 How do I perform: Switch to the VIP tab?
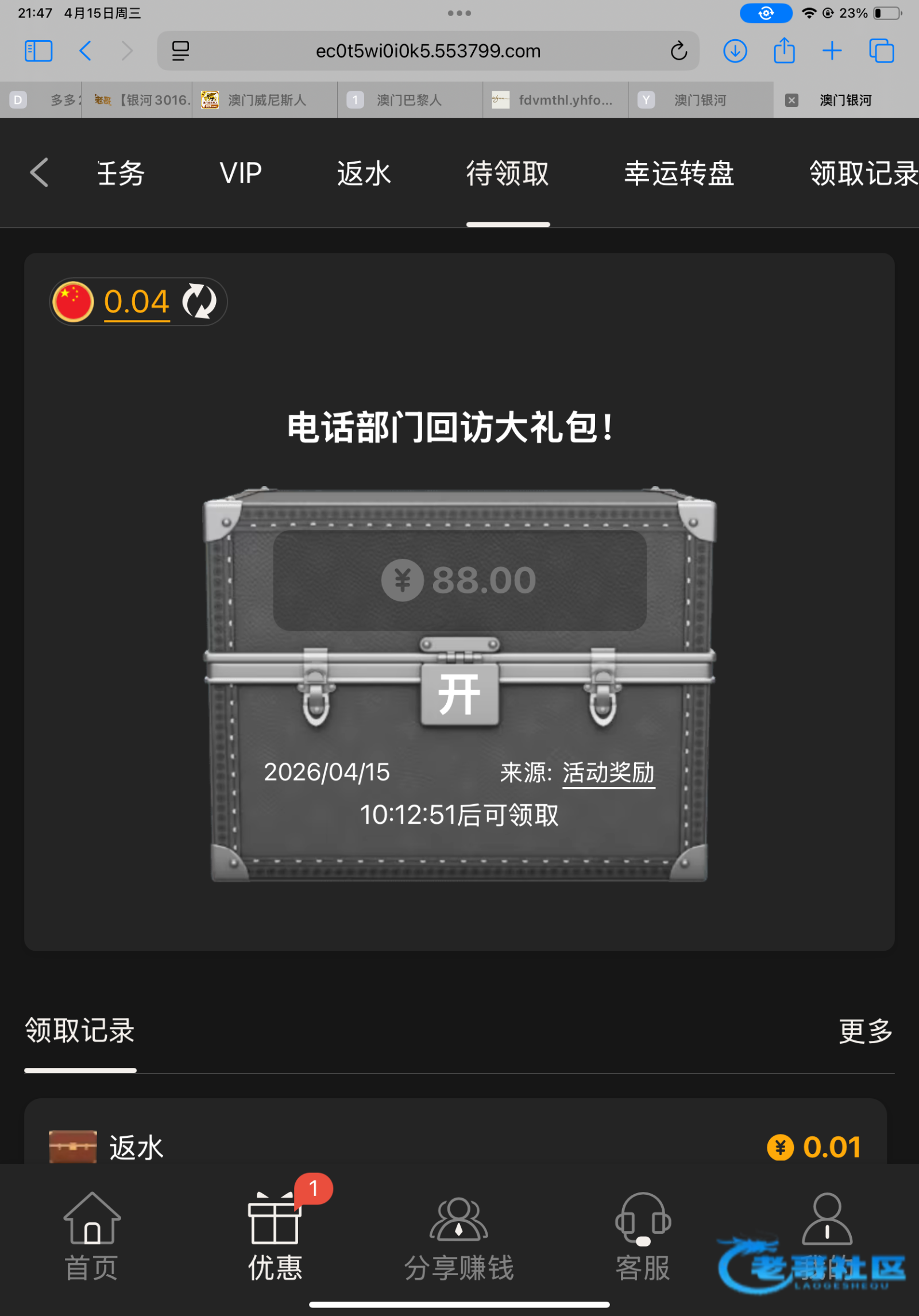(x=241, y=173)
